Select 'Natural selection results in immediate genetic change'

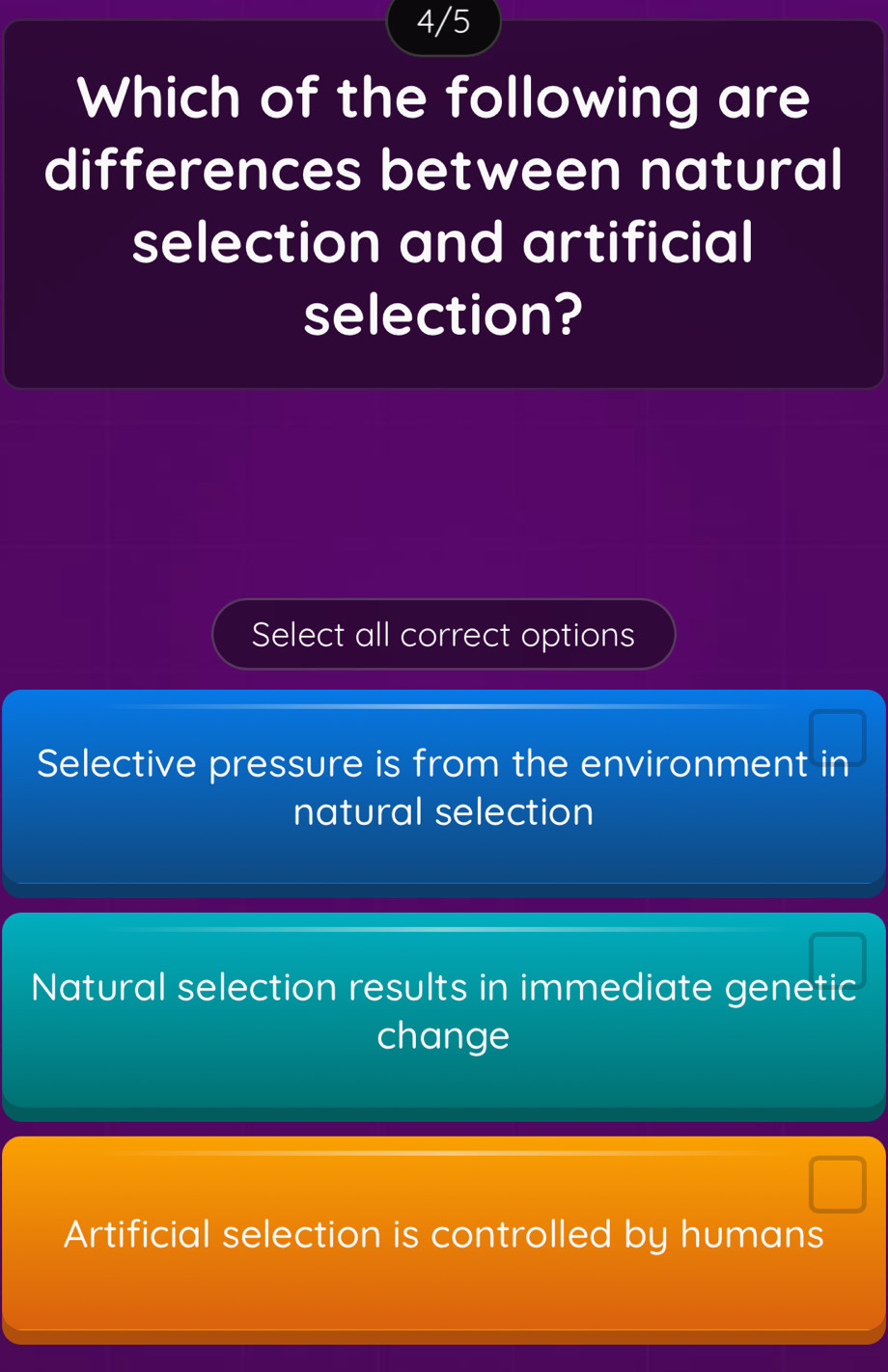[x=443, y=1011]
